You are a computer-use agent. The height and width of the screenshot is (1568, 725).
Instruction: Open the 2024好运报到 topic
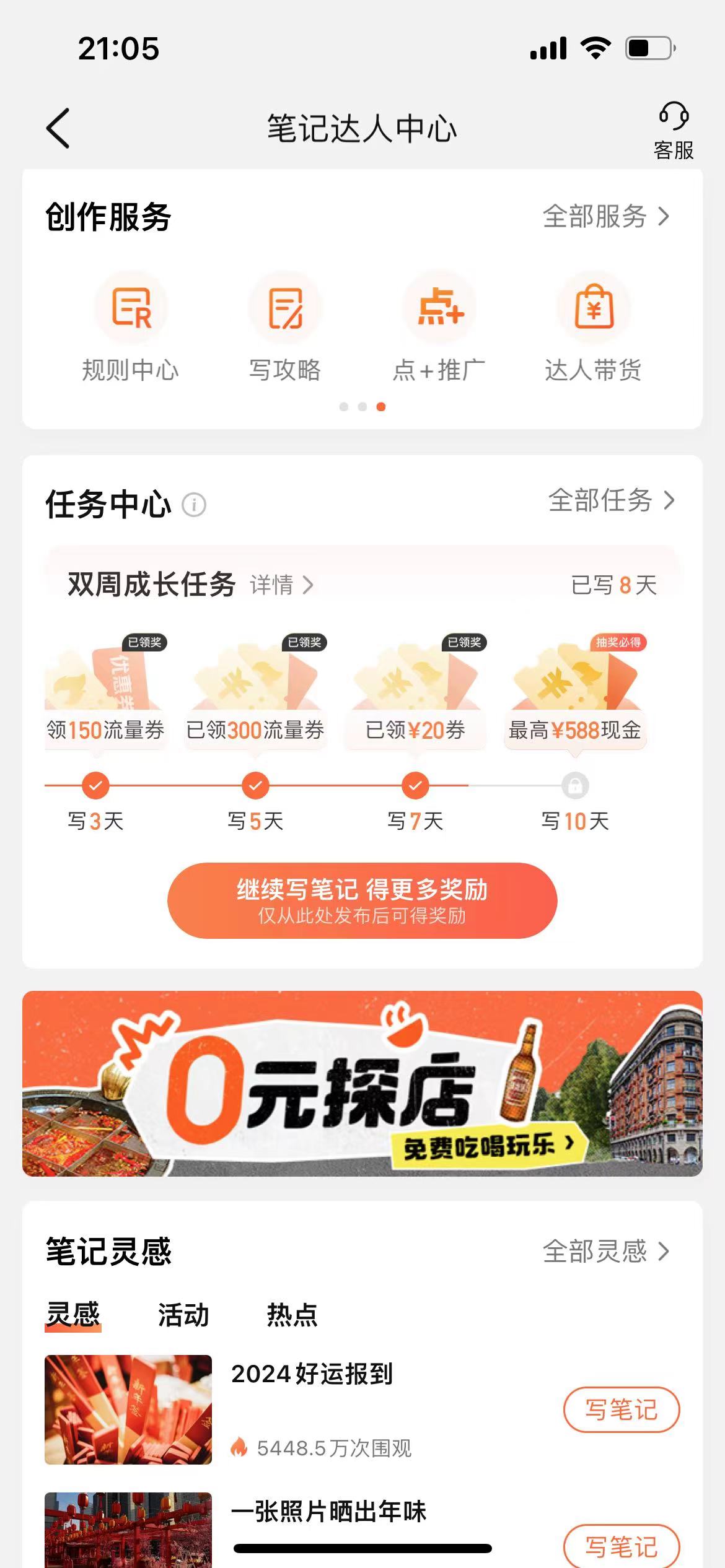(x=312, y=1374)
